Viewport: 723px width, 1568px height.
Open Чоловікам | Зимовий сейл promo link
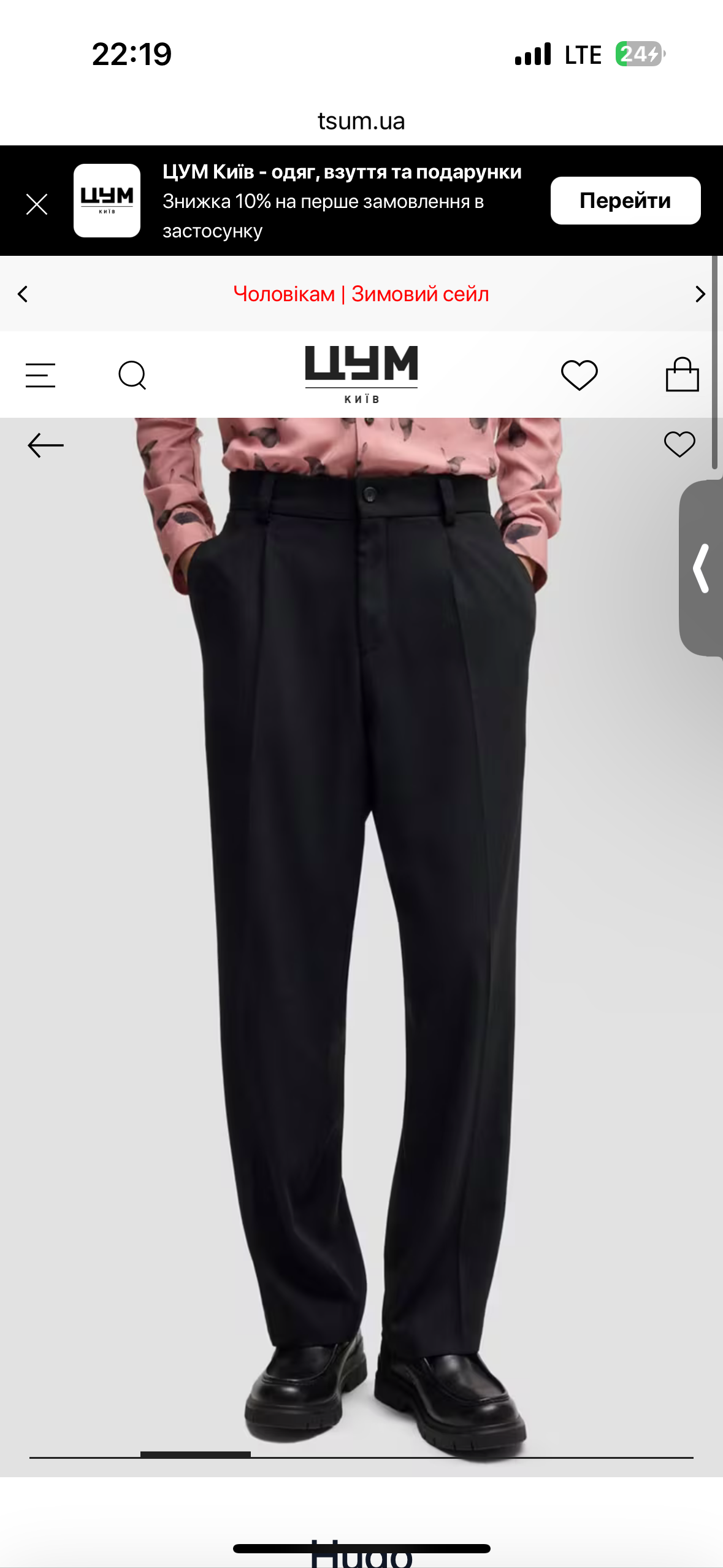[x=361, y=294]
